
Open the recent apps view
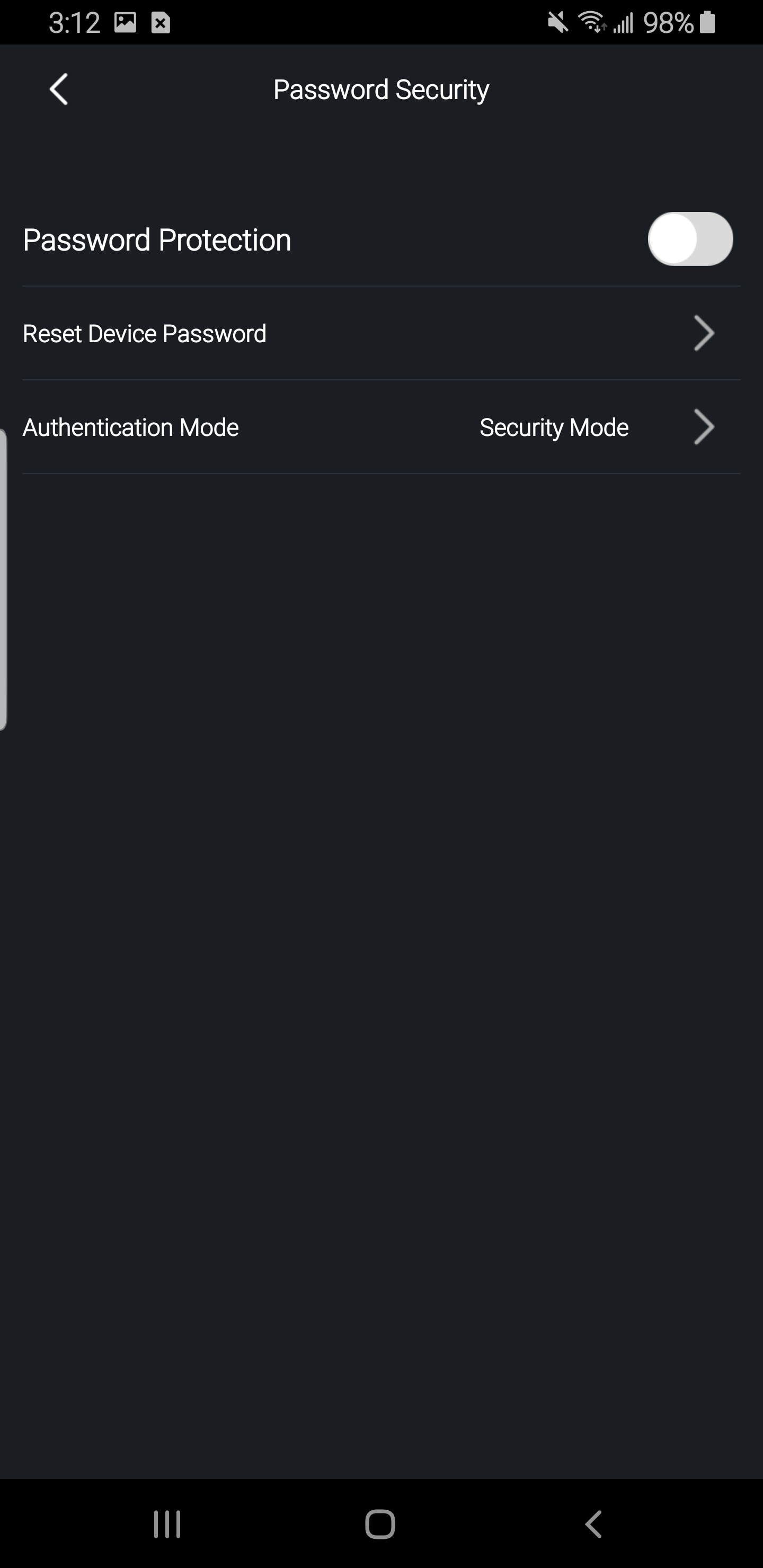[x=167, y=1524]
